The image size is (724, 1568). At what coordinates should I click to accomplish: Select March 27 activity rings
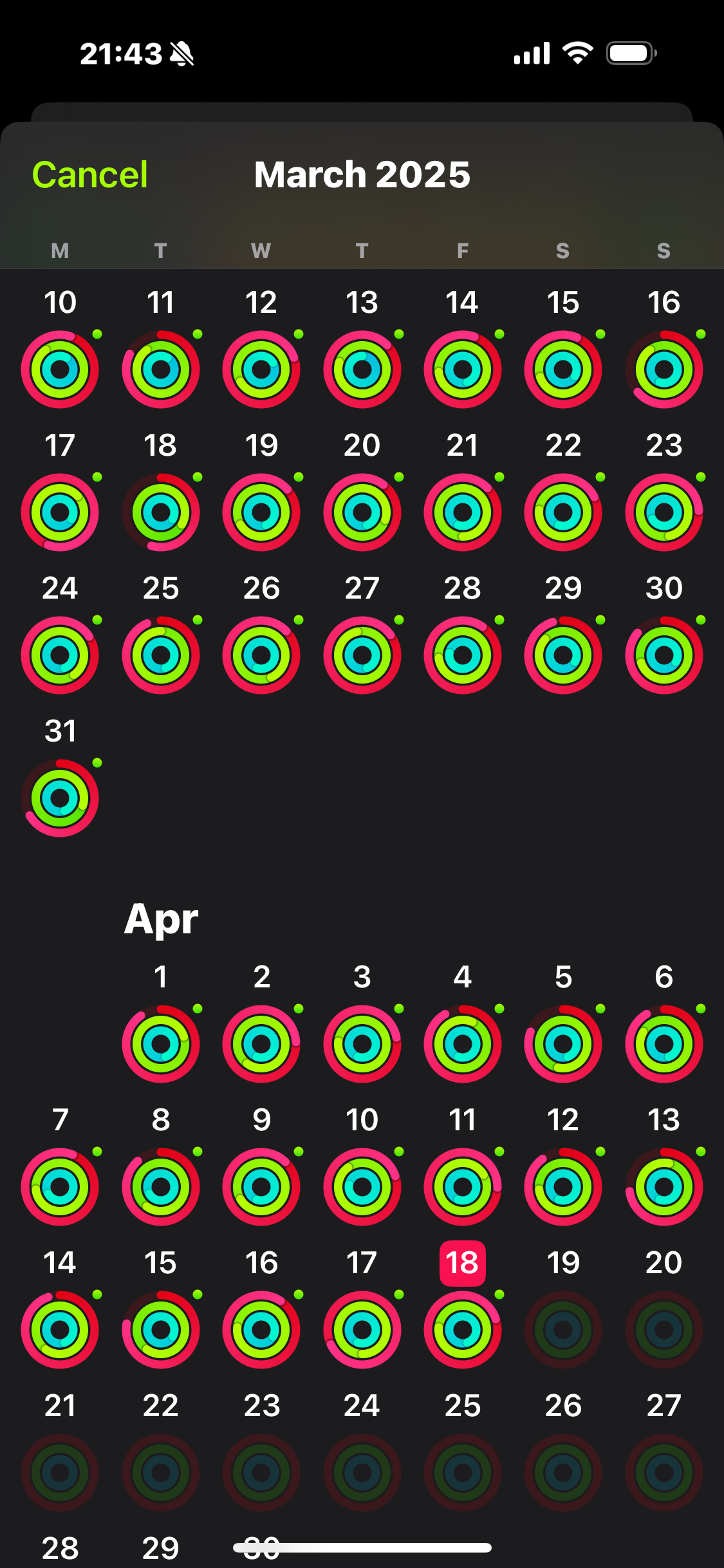tap(362, 655)
